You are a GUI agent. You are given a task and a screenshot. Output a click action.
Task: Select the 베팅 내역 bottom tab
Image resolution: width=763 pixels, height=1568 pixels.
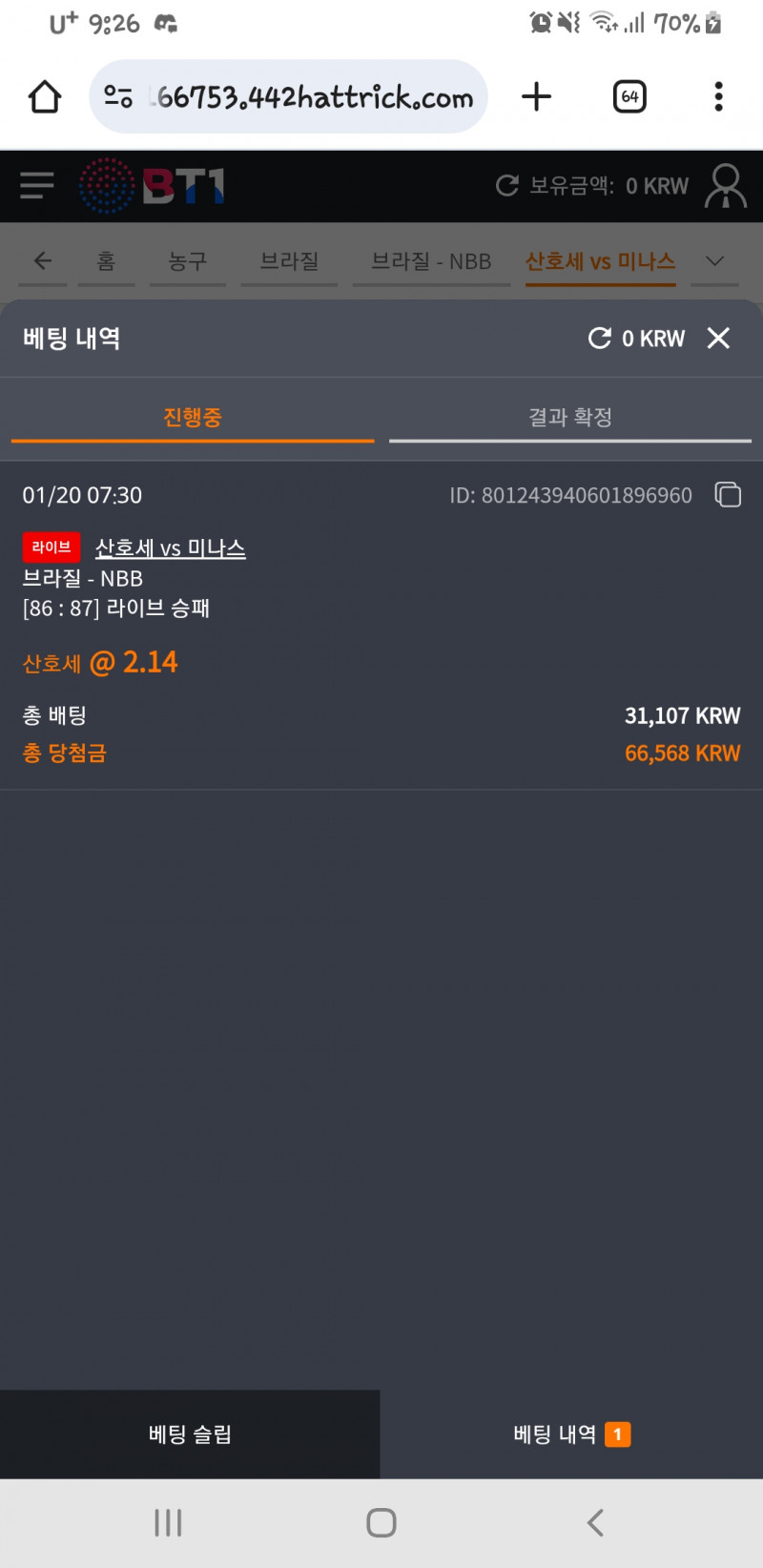(x=570, y=1434)
